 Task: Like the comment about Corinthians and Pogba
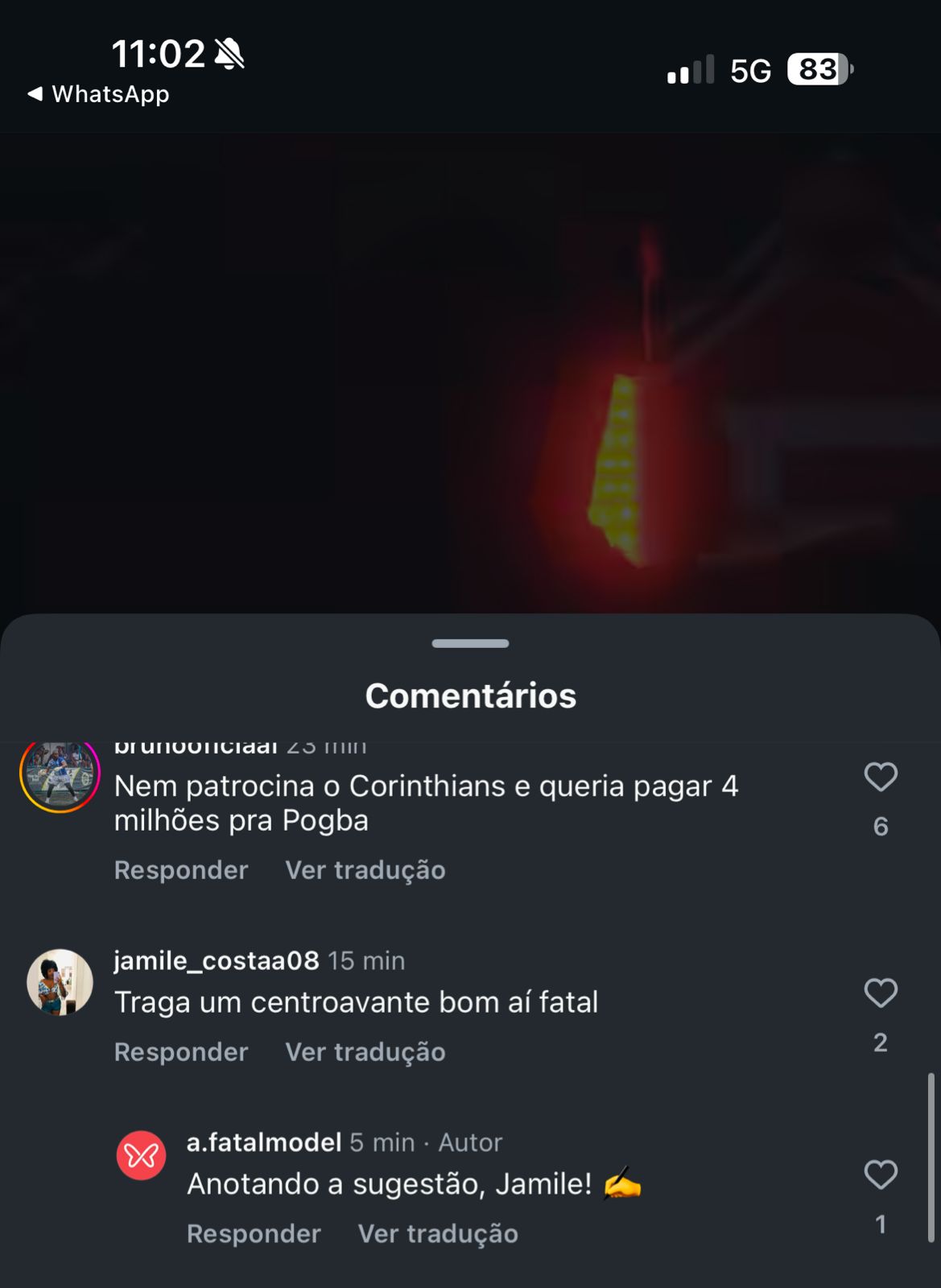pos(880,778)
